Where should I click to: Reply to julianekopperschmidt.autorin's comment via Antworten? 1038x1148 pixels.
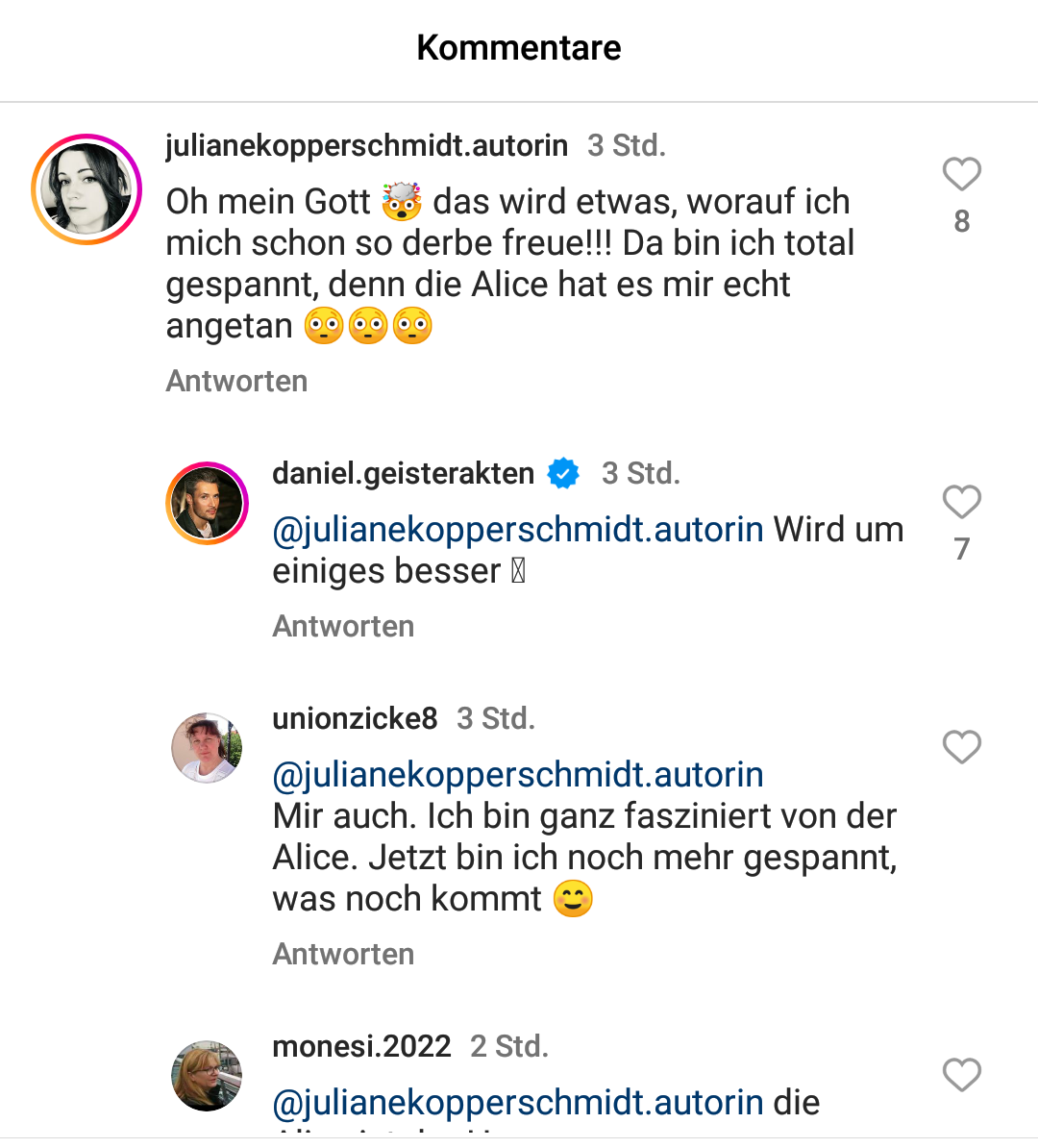tap(236, 381)
